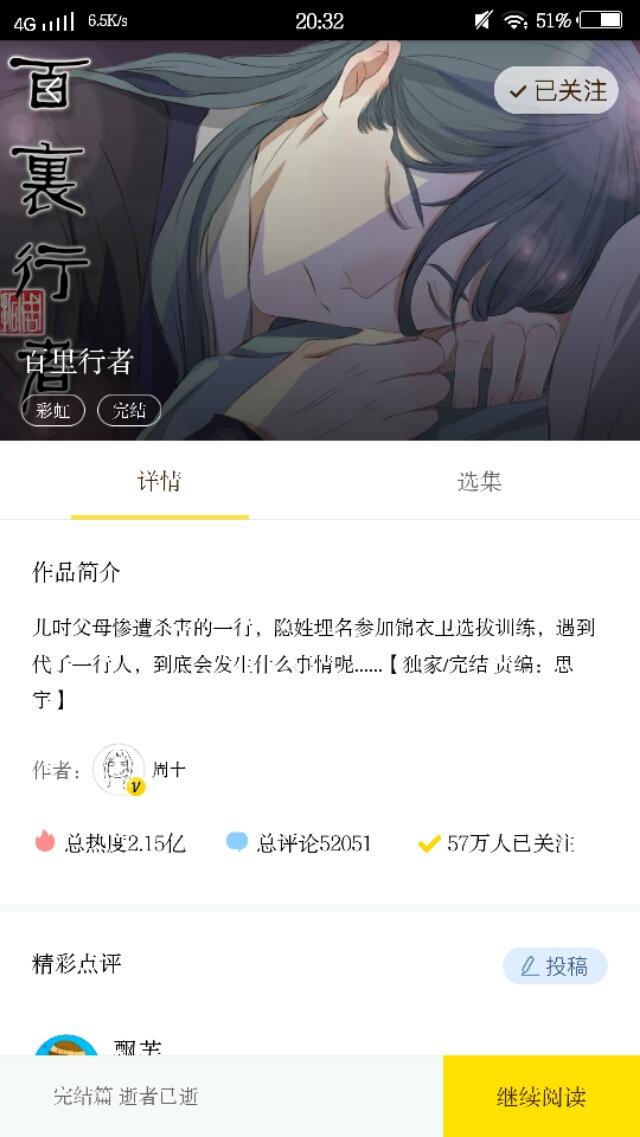This screenshot has height=1137, width=640.
Task: Tap 投稿 to submit a review
Action: [555, 966]
